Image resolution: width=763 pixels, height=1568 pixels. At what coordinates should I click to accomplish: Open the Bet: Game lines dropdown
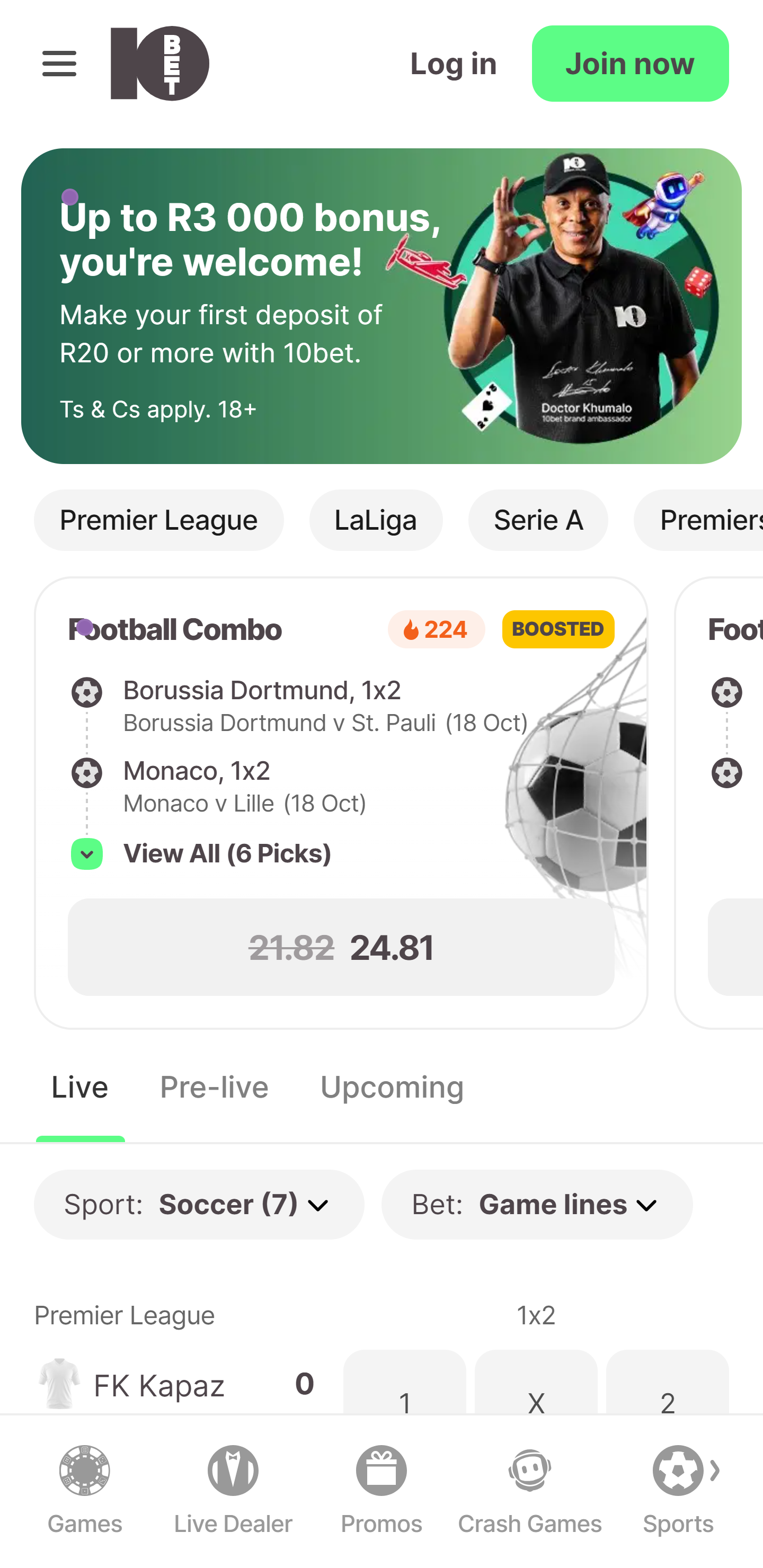point(536,1204)
